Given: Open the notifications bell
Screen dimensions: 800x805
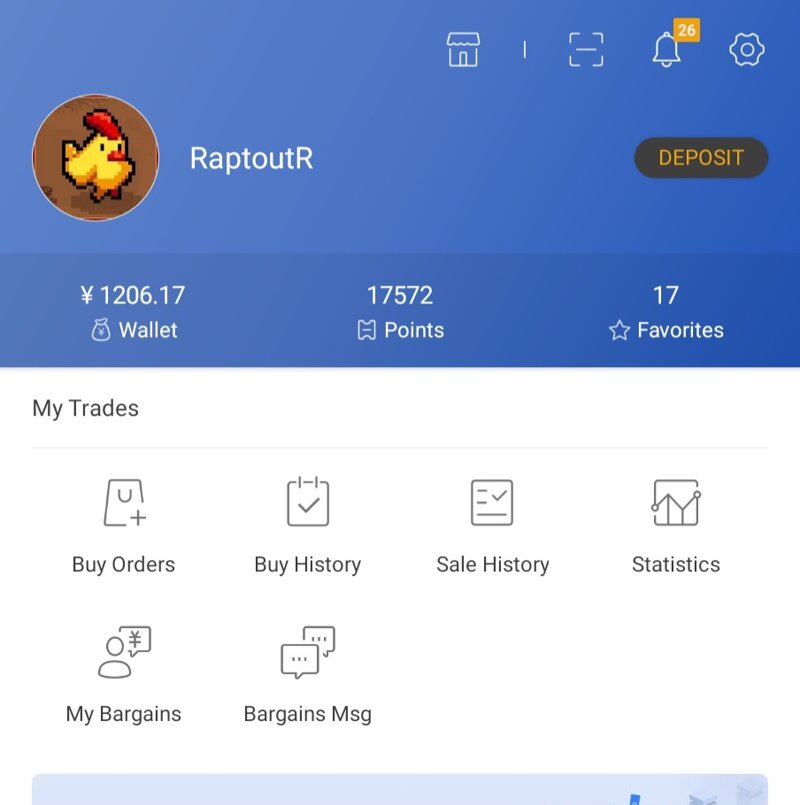Looking at the screenshot, I should [666, 49].
